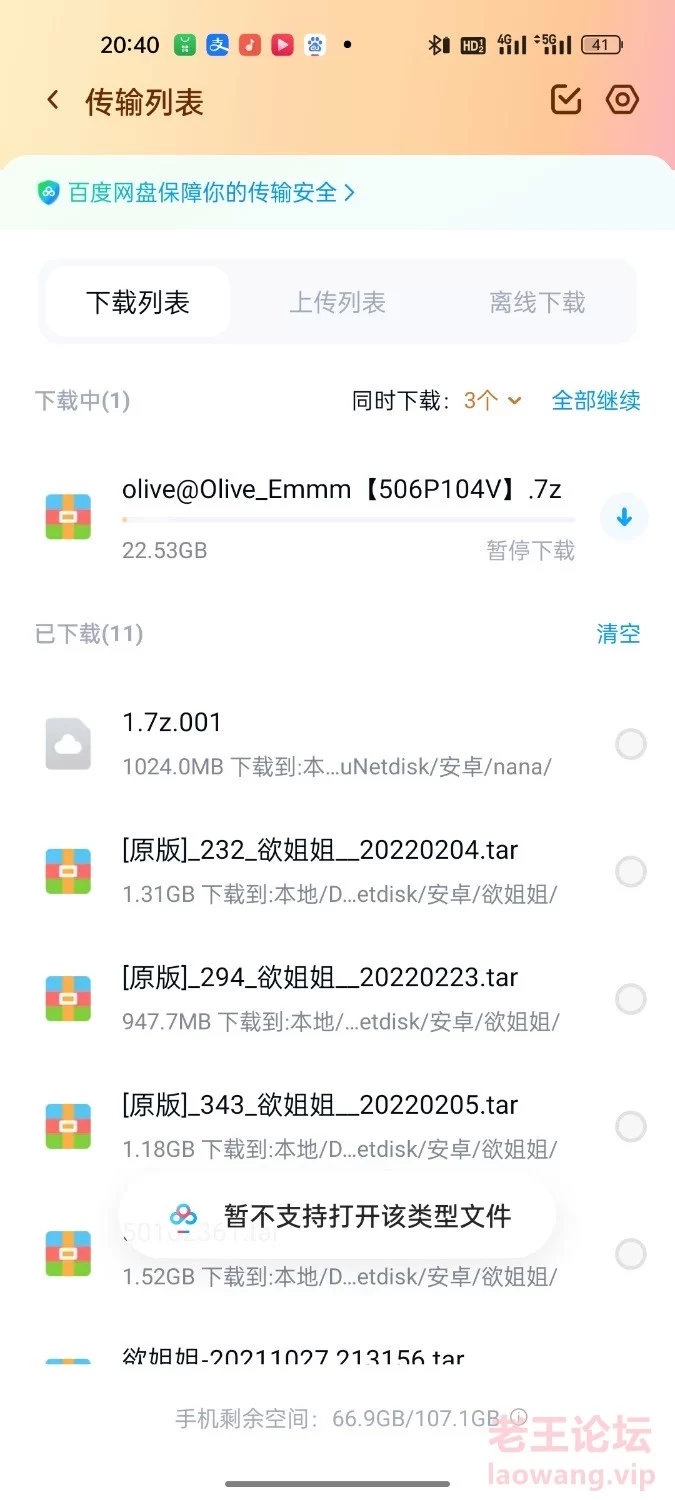Viewport: 675px width, 1500px height.
Task: Tap 全部继续 to resume all downloads
Action: pyautogui.click(x=596, y=401)
